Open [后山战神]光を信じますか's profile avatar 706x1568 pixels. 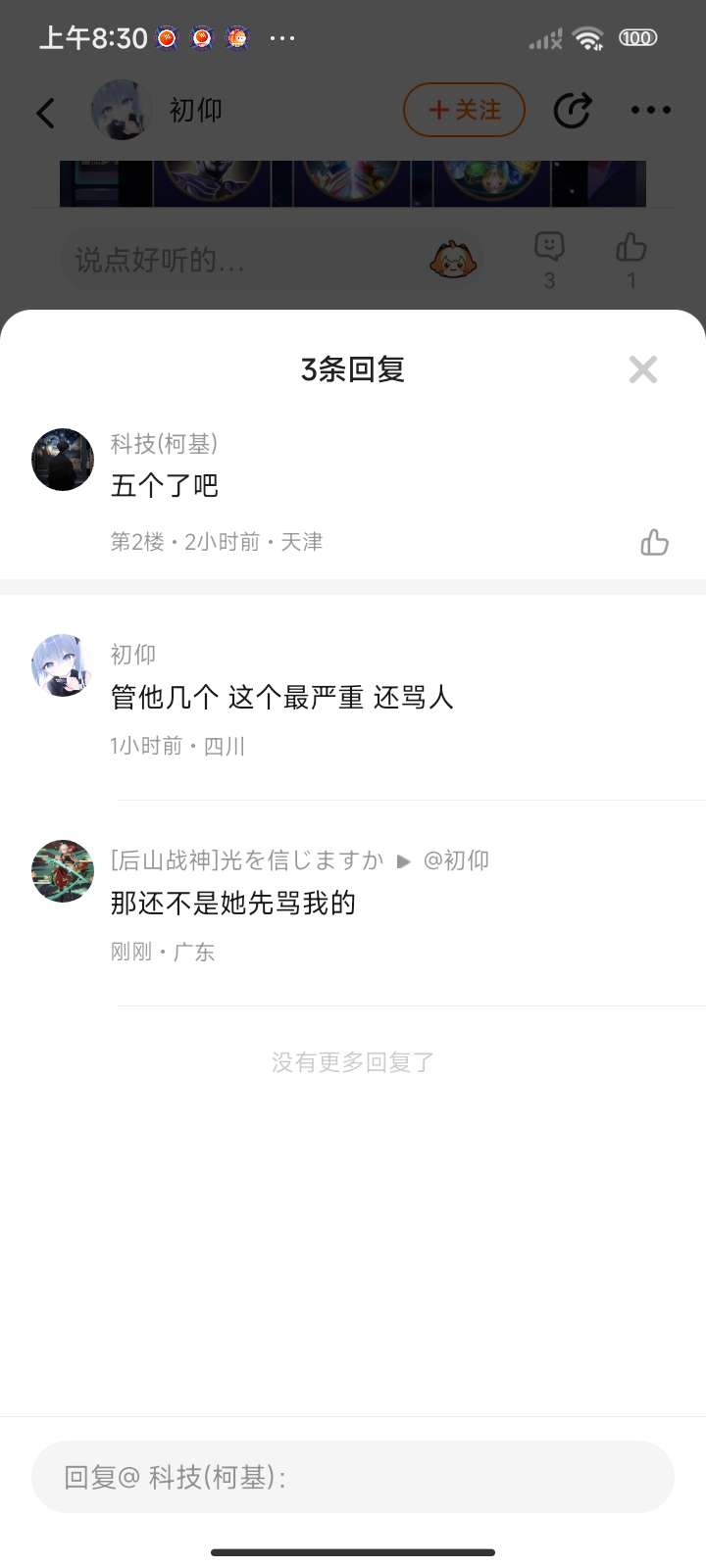click(63, 871)
